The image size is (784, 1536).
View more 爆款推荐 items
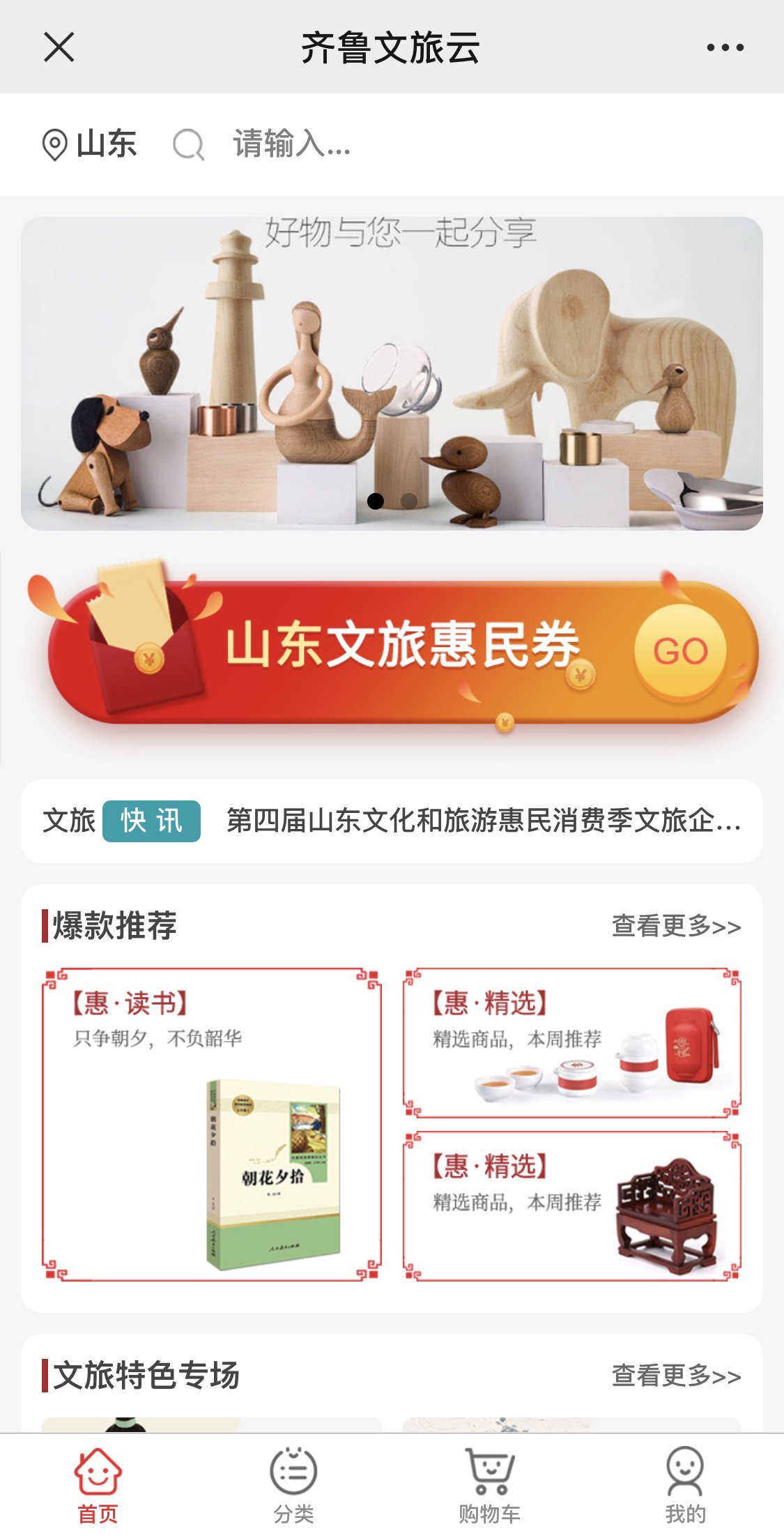[x=675, y=926]
